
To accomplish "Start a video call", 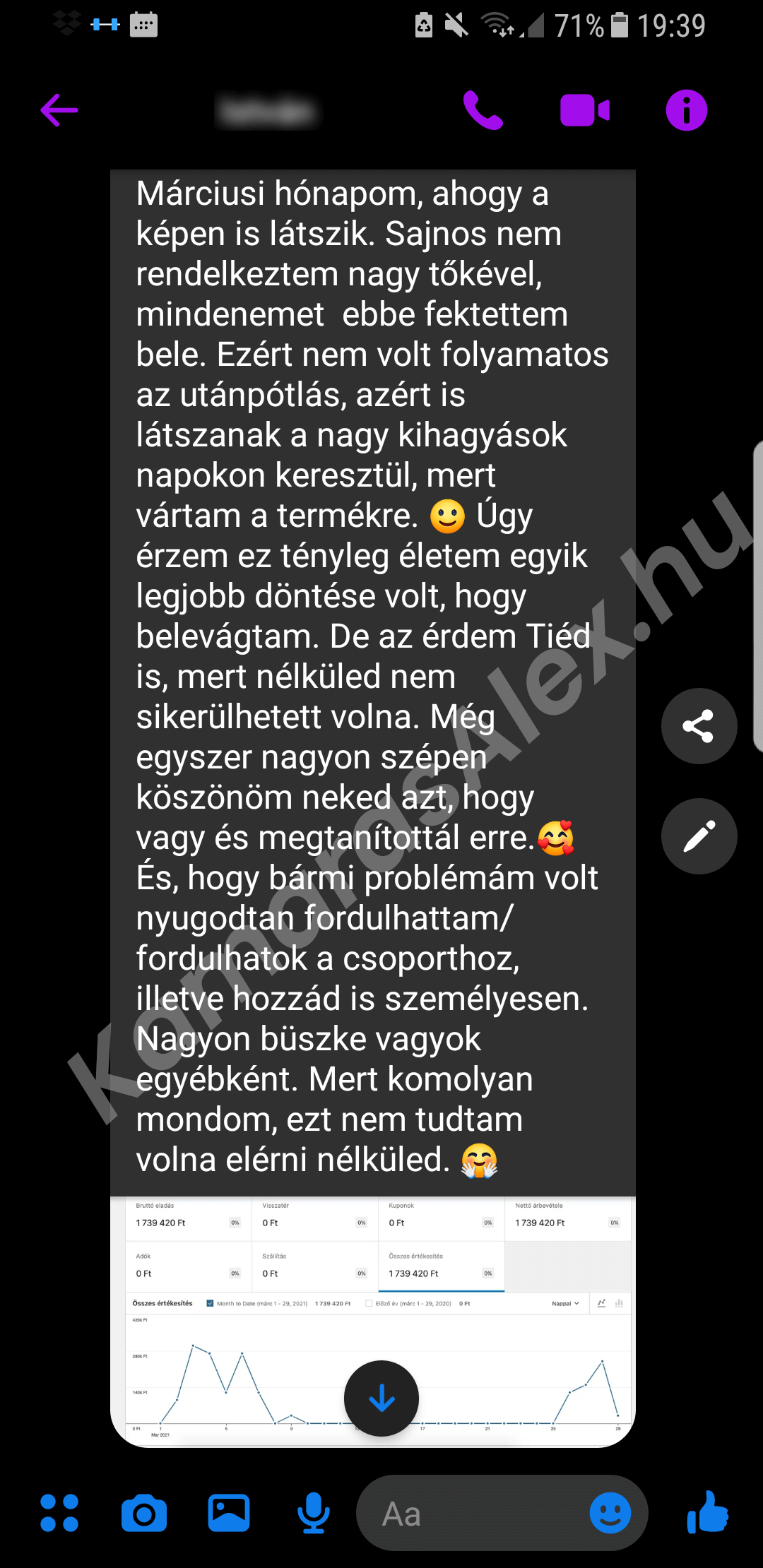I will click(x=585, y=111).
